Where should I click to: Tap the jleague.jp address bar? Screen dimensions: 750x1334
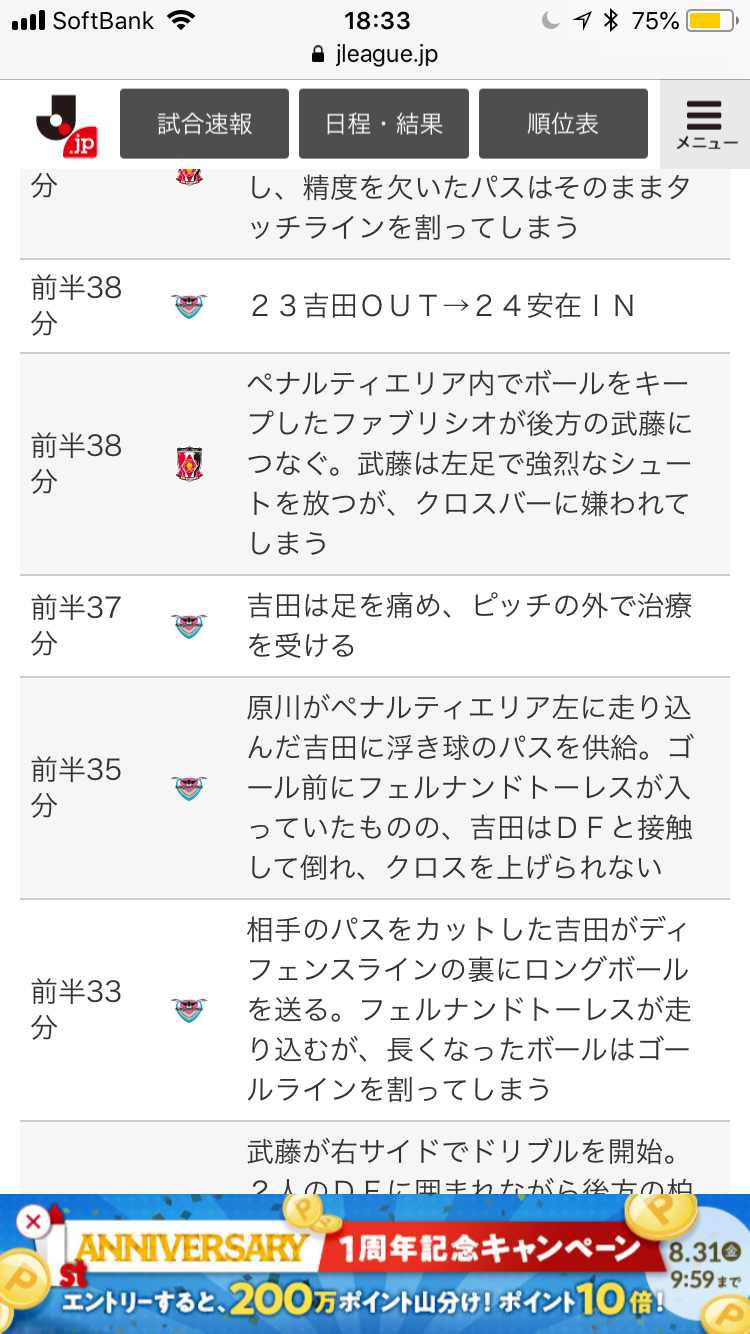(x=375, y=55)
